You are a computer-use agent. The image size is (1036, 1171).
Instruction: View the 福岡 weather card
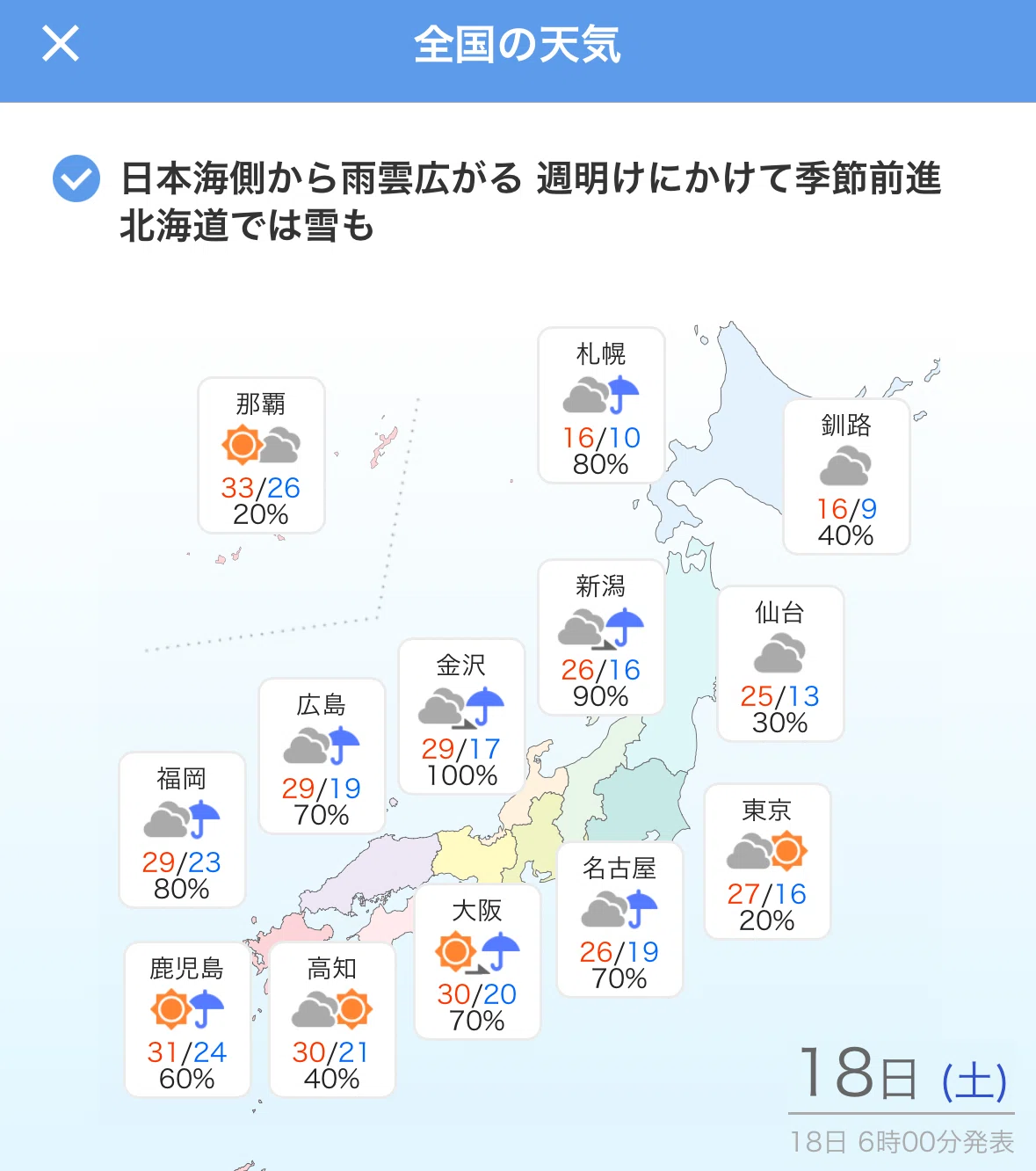[x=182, y=830]
